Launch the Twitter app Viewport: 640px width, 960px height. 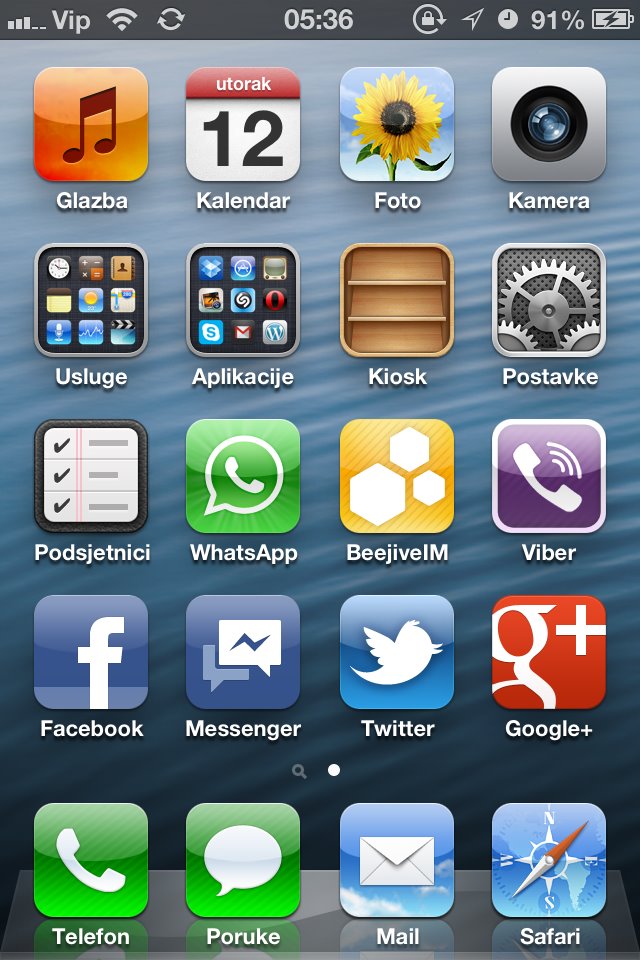tap(397, 652)
